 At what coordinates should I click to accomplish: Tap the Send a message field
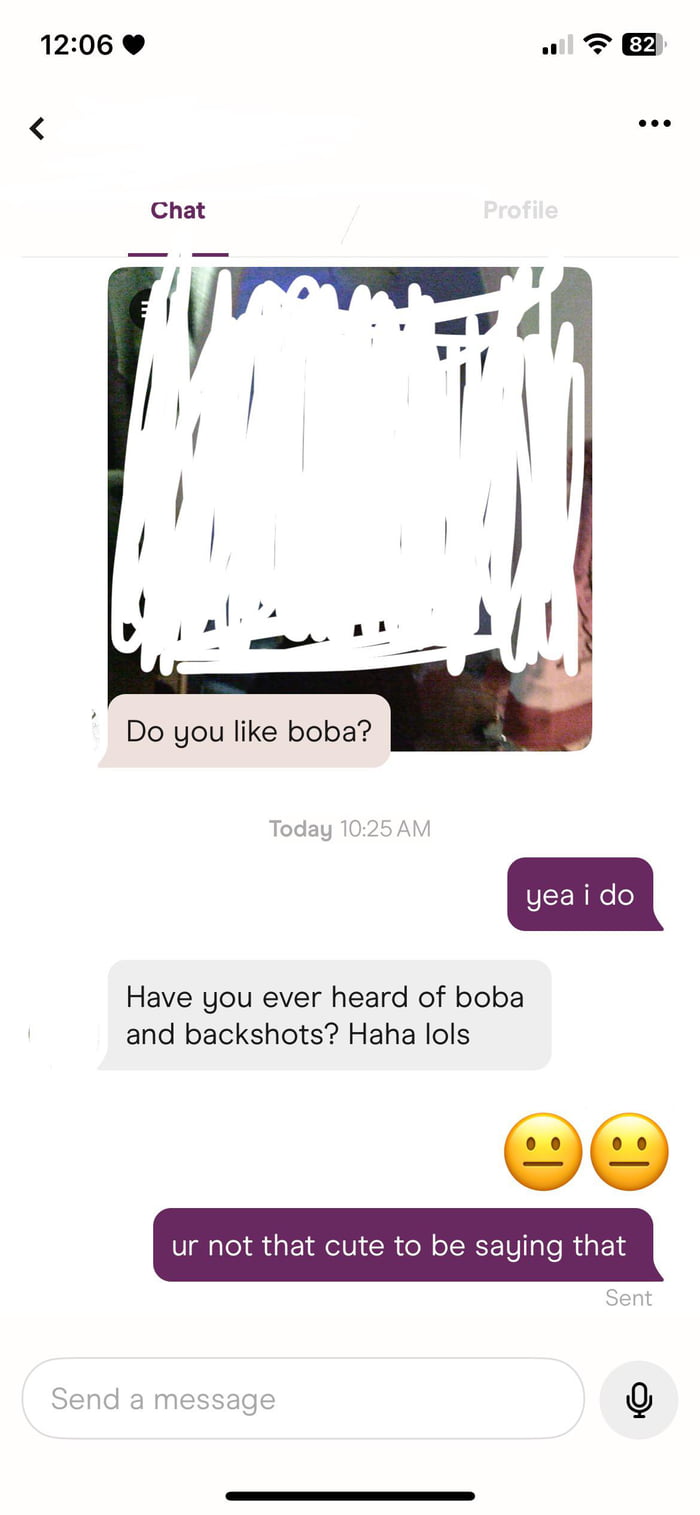[302, 1399]
